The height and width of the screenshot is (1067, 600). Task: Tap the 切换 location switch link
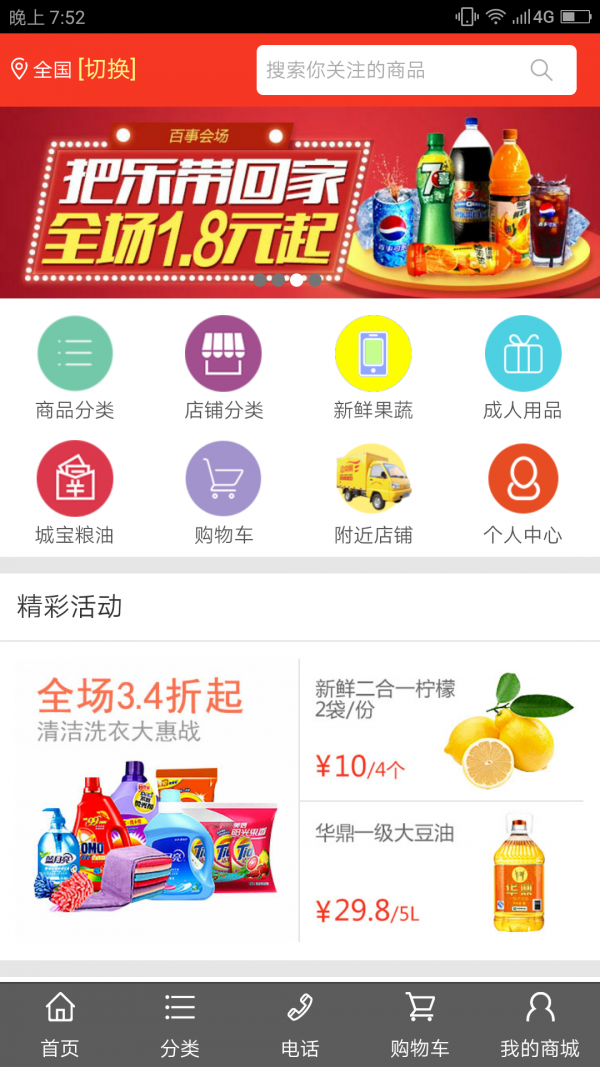pyautogui.click(x=106, y=69)
